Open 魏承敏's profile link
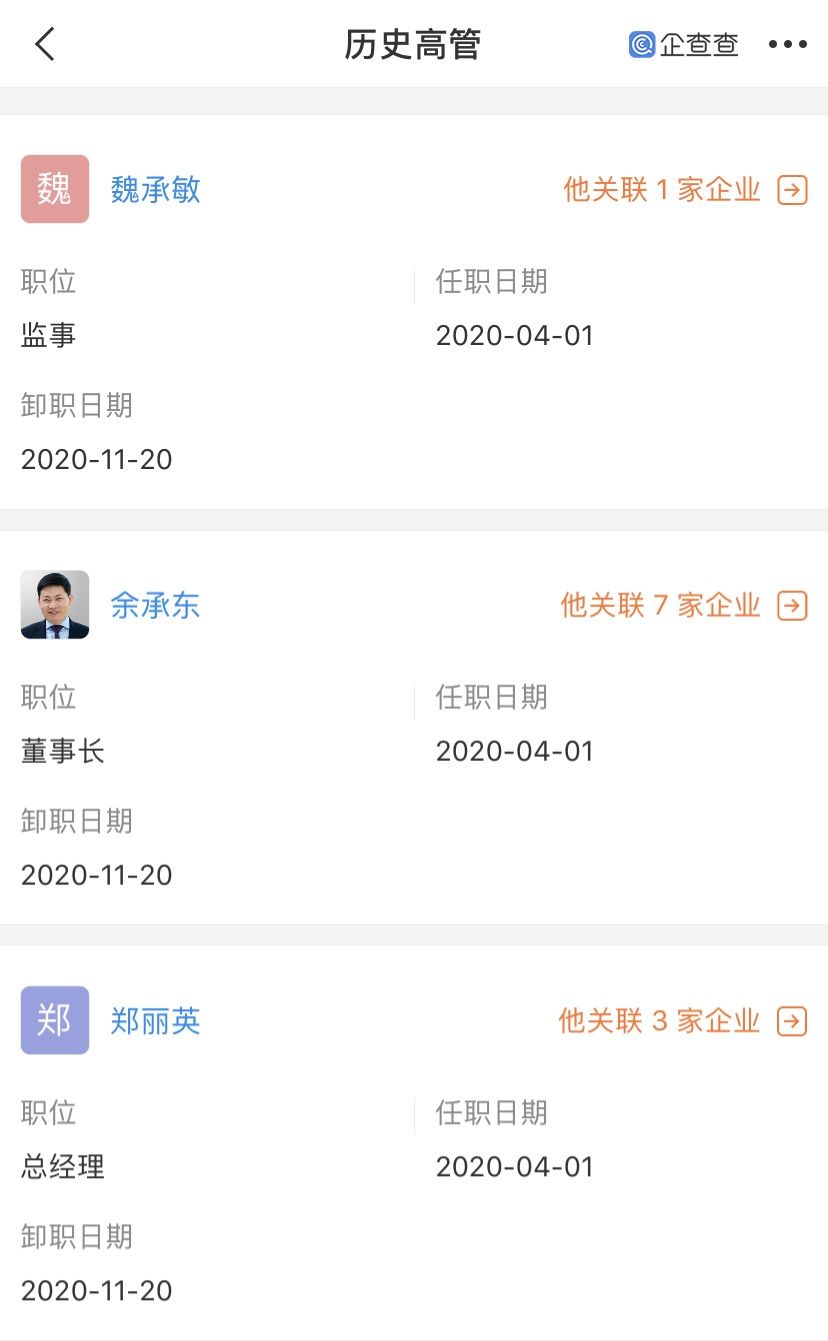 [x=155, y=189]
